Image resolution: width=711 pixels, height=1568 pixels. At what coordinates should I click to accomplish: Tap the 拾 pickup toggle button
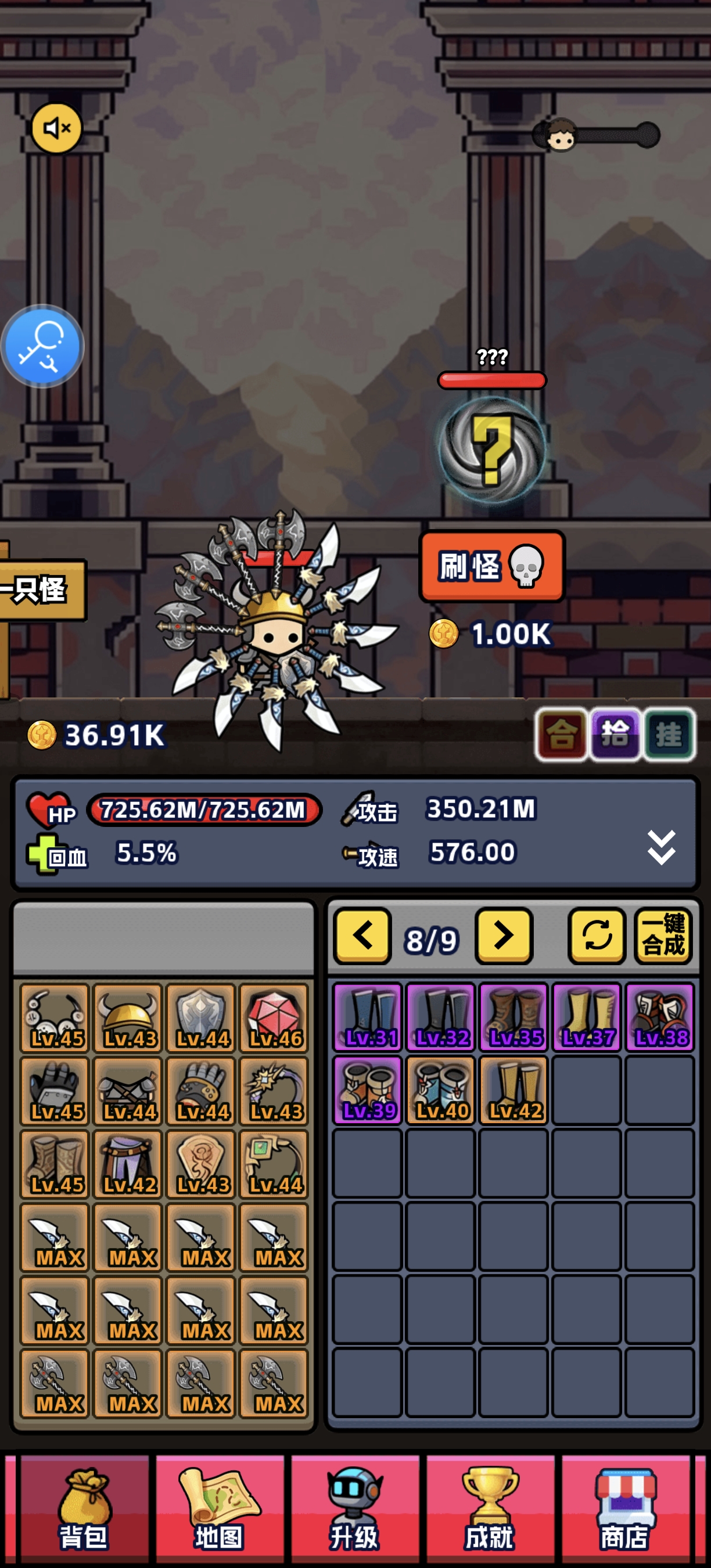click(614, 734)
